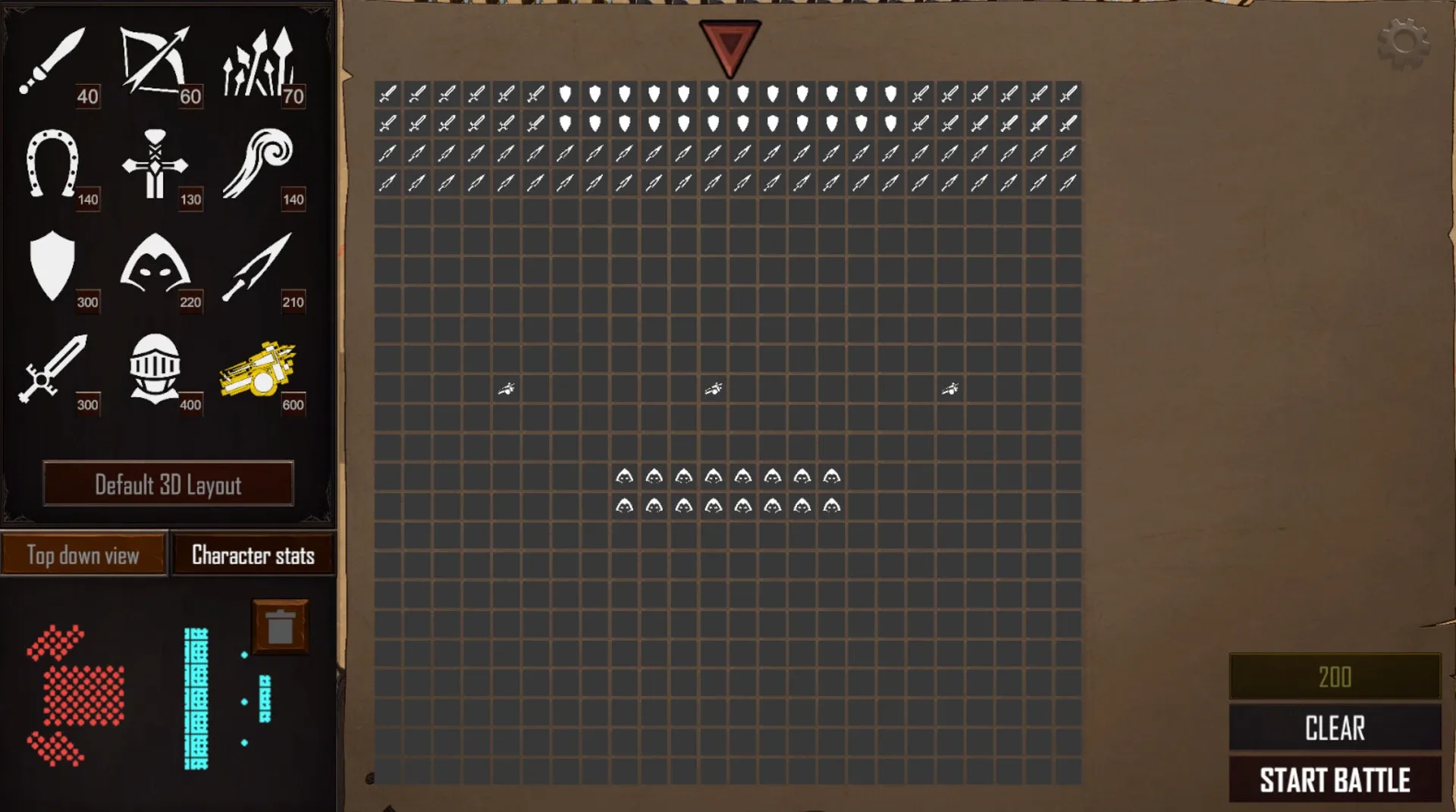
Task: Switch to Top down view
Action: pyautogui.click(x=83, y=555)
